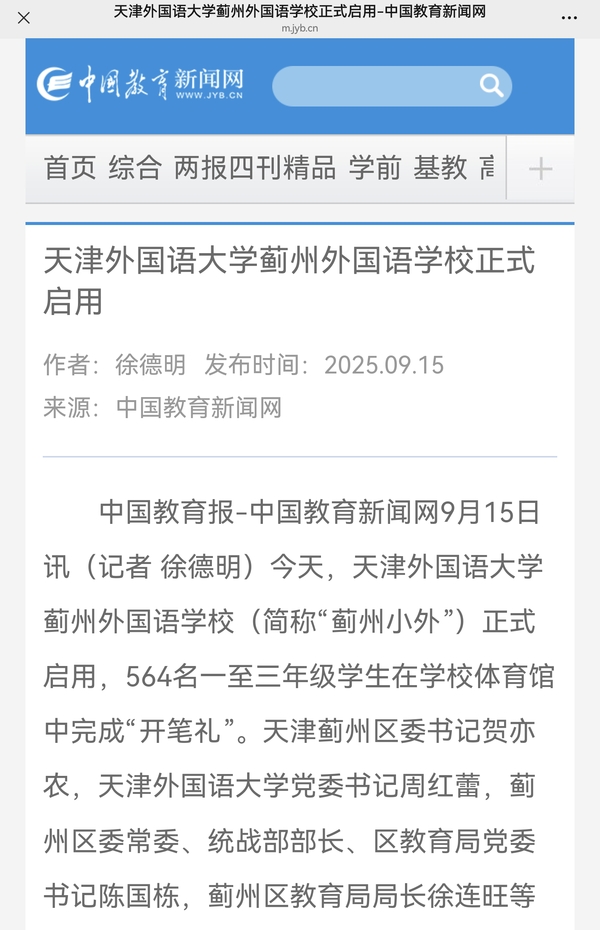Switch to the 基教 tab

pyautogui.click(x=441, y=168)
